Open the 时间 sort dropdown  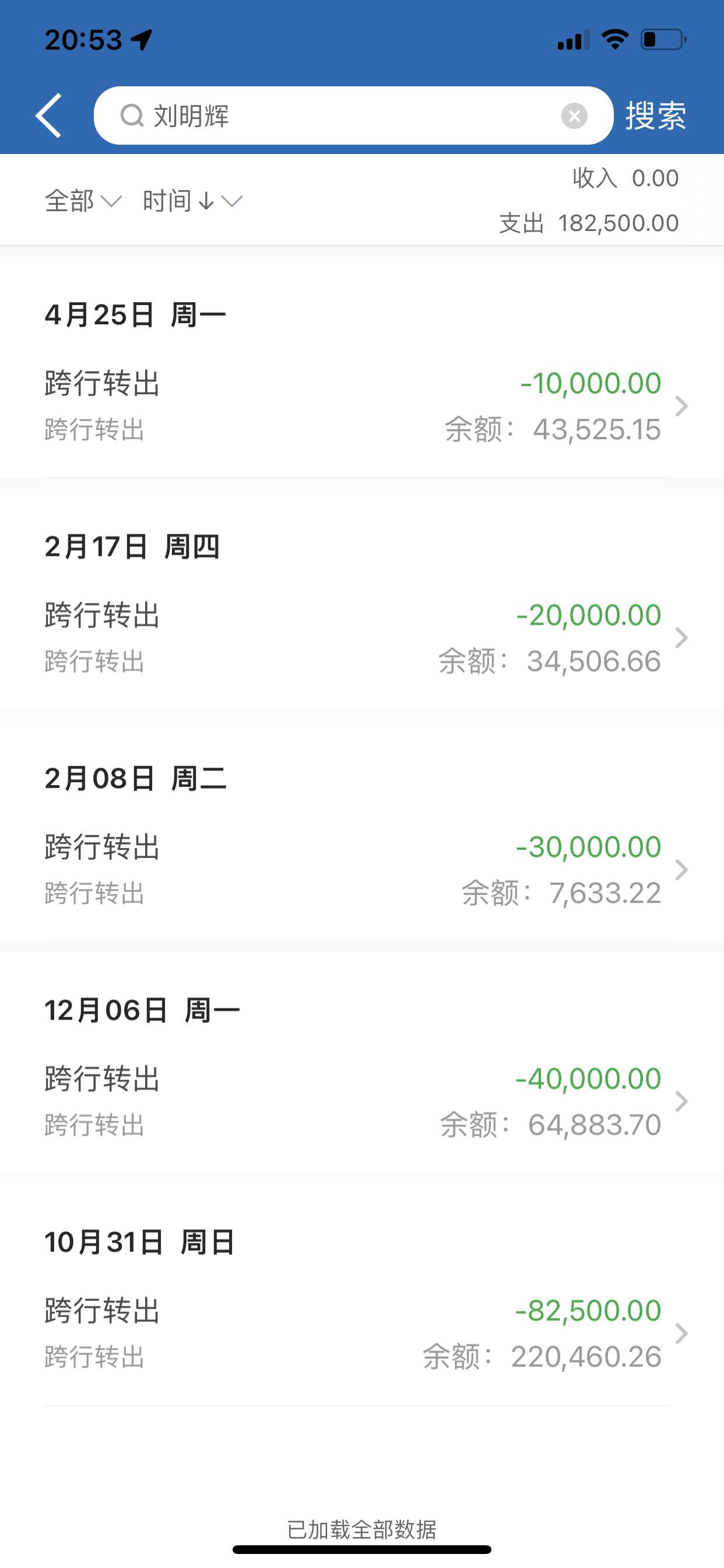[x=192, y=201]
